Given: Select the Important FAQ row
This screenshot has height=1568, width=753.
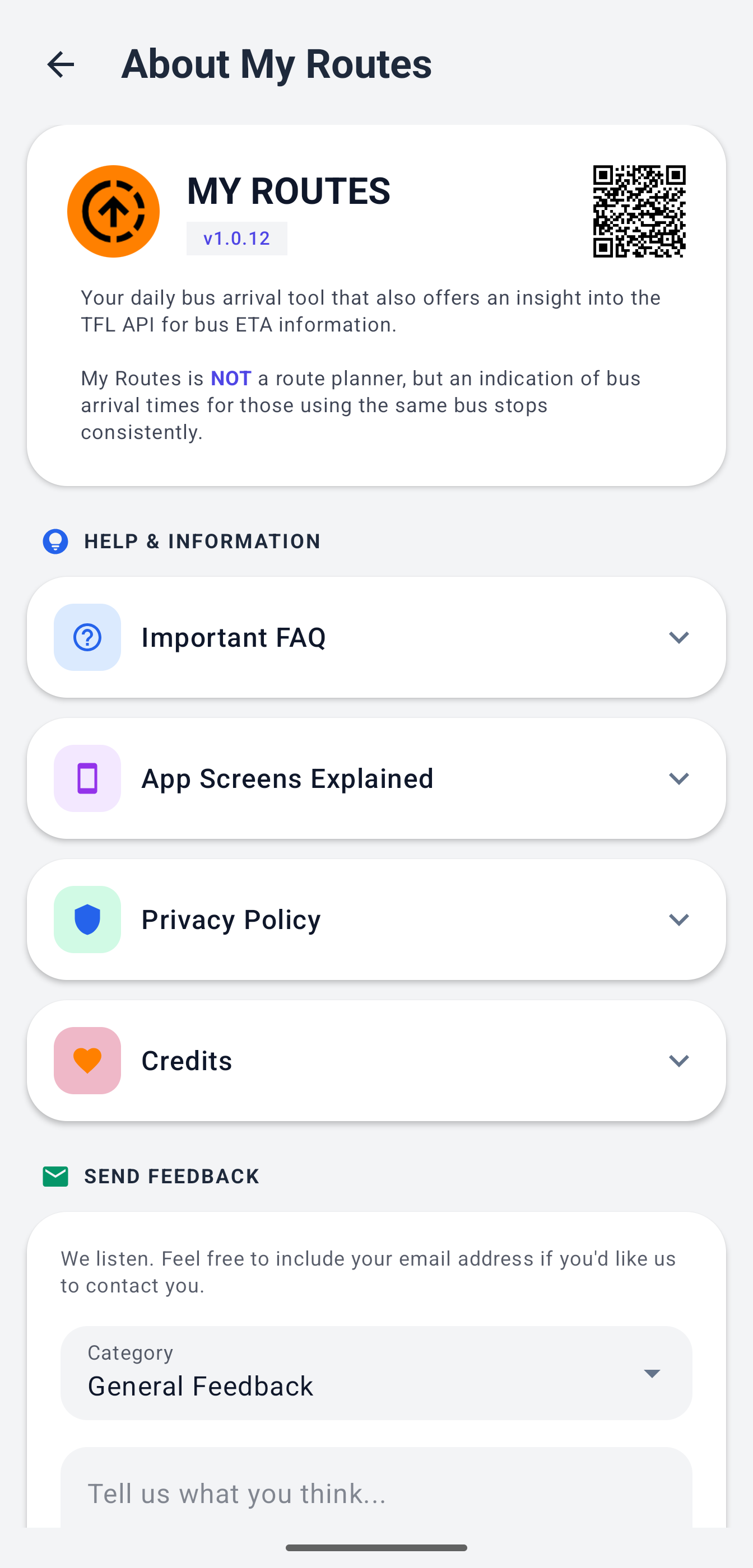Looking at the screenshot, I should tap(376, 637).
